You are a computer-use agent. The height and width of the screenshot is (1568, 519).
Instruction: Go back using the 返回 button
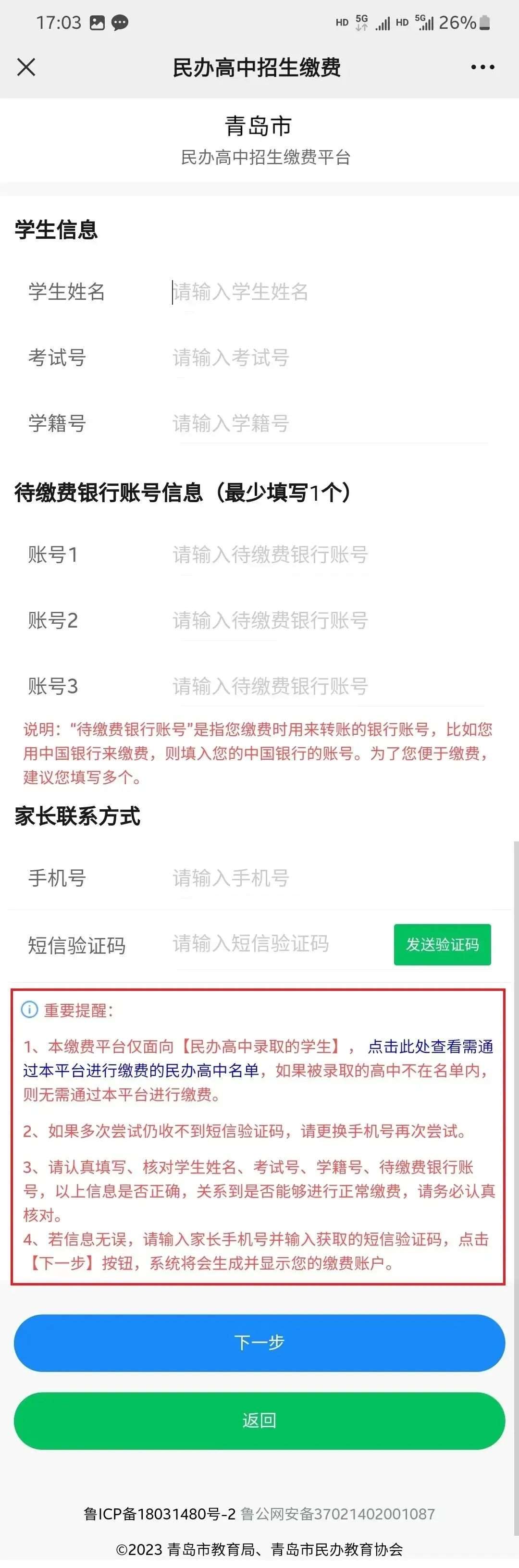pos(259,1420)
